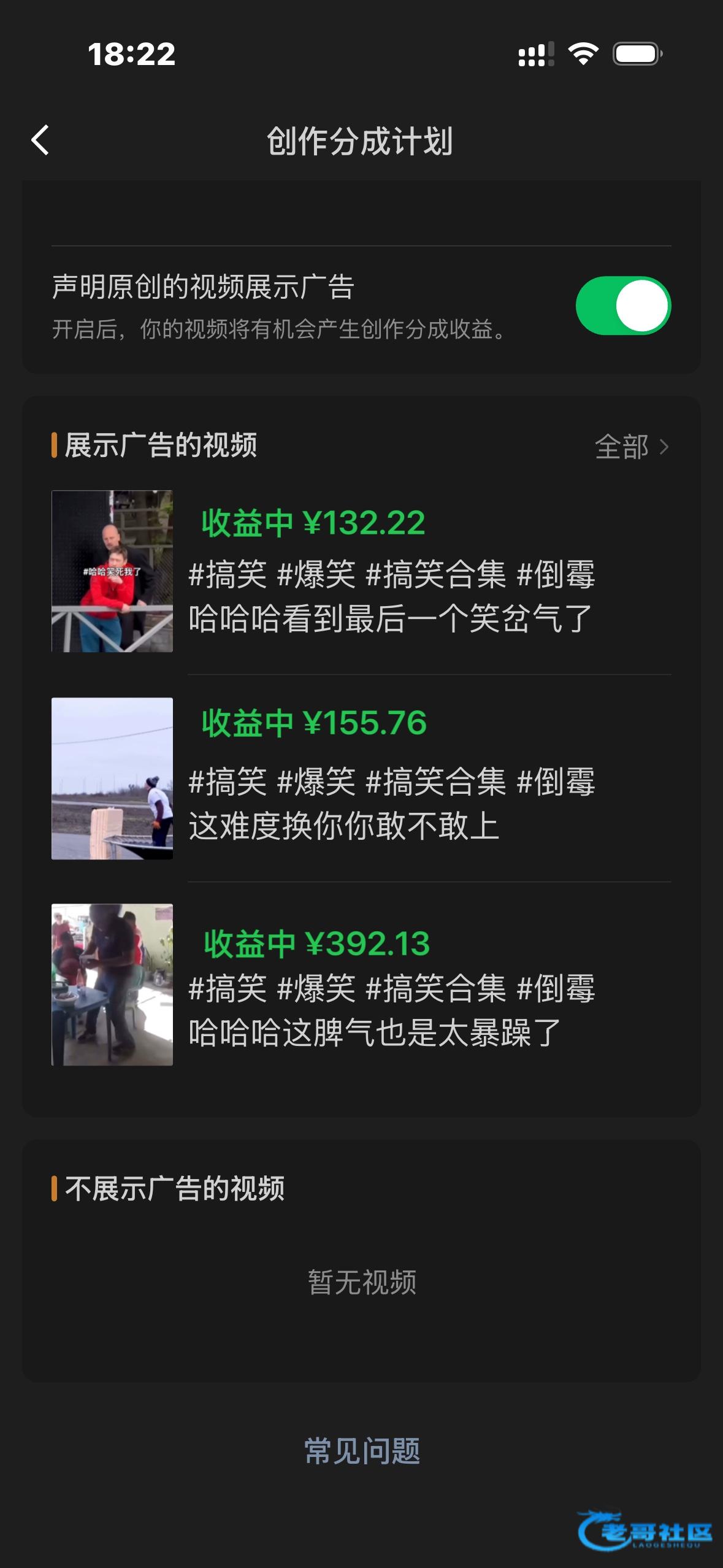
Task: Open the video earning ¥392.13
Action: point(361,985)
